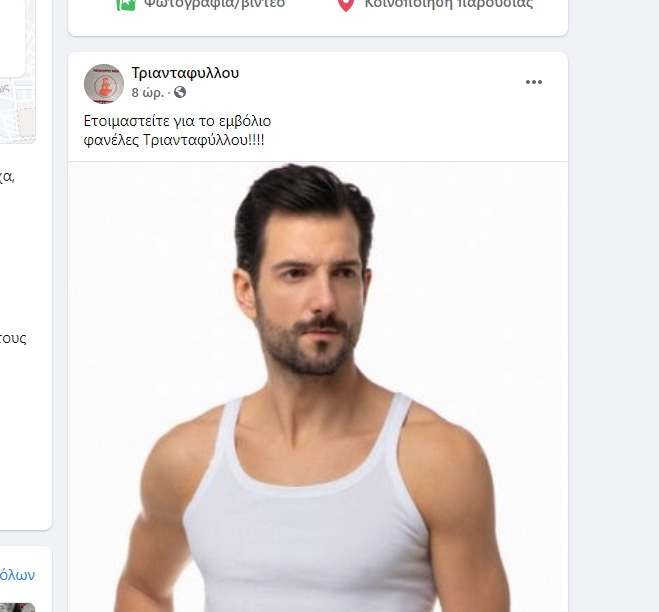Open the Τριανταφυλλου page name link
659x612 pixels.
pyautogui.click(x=185, y=73)
